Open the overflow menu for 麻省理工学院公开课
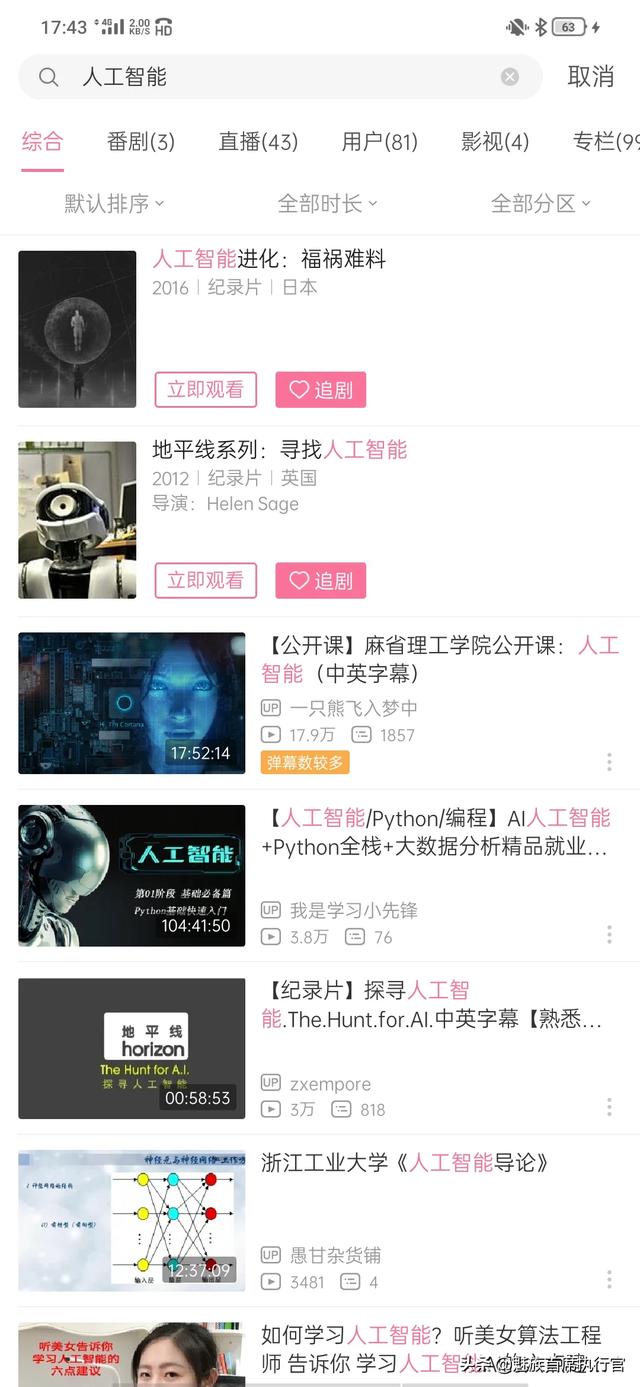Screen dimensions: 640x1387 click(x=609, y=762)
